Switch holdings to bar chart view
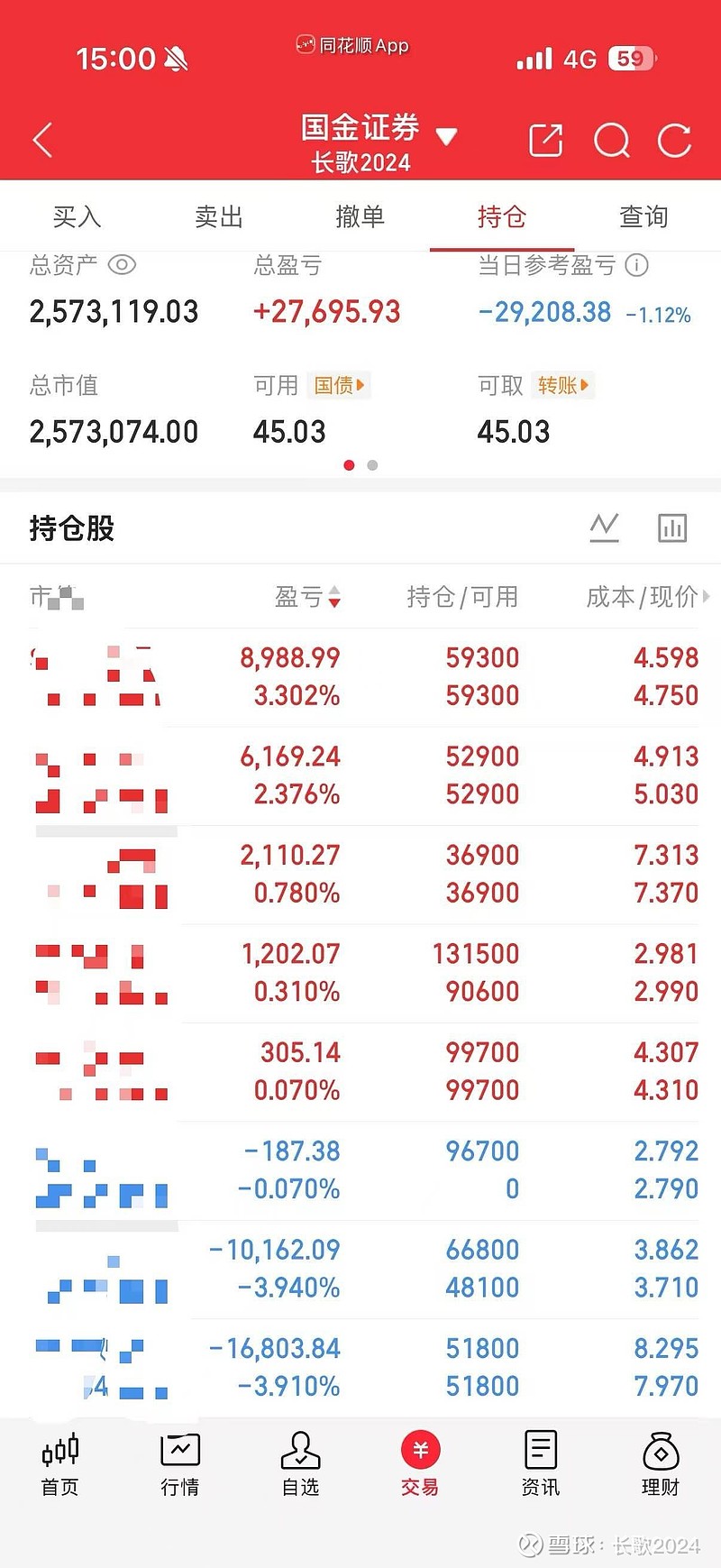 (x=673, y=527)
